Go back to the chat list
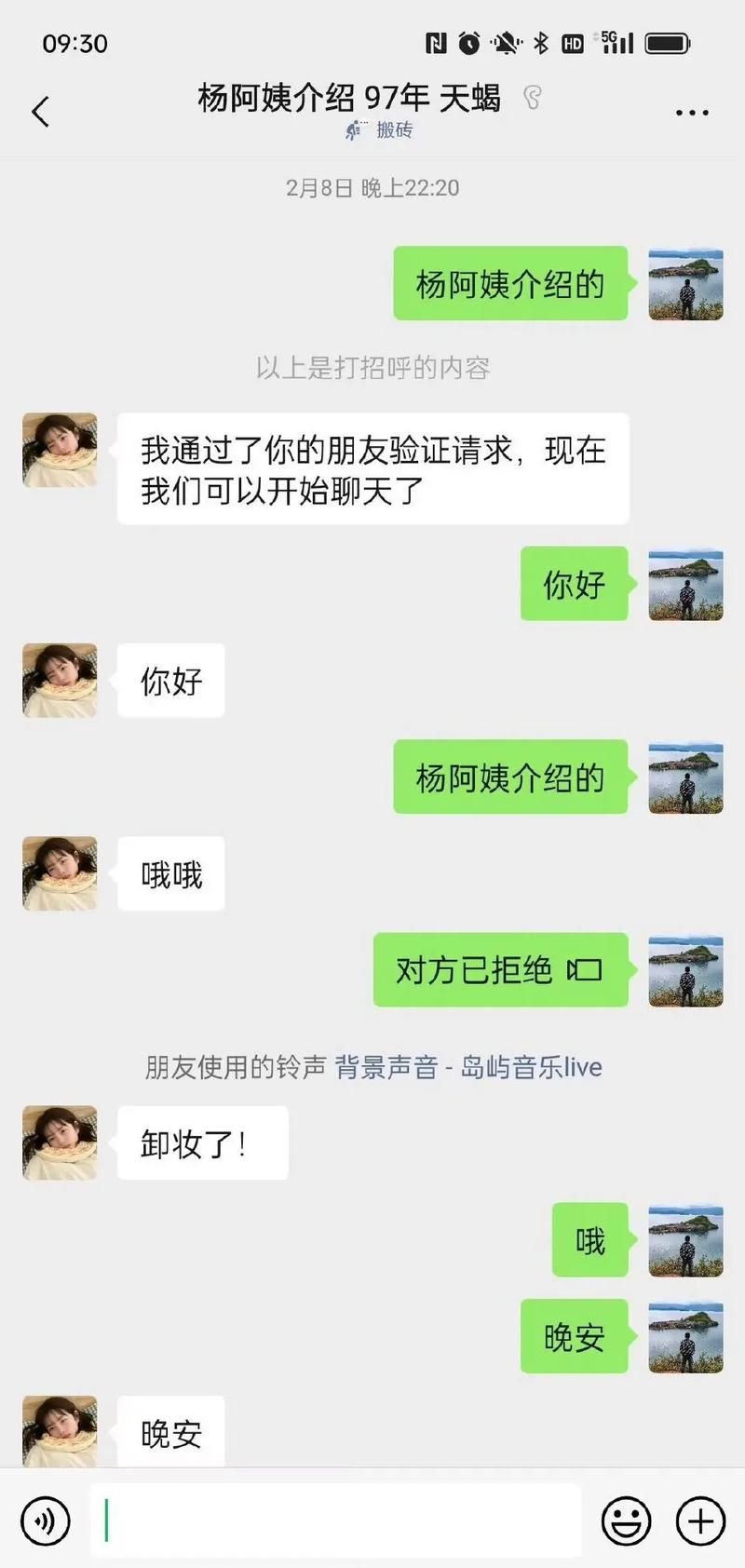Screen dimensions: 745x1568 [x=40, y=112]
